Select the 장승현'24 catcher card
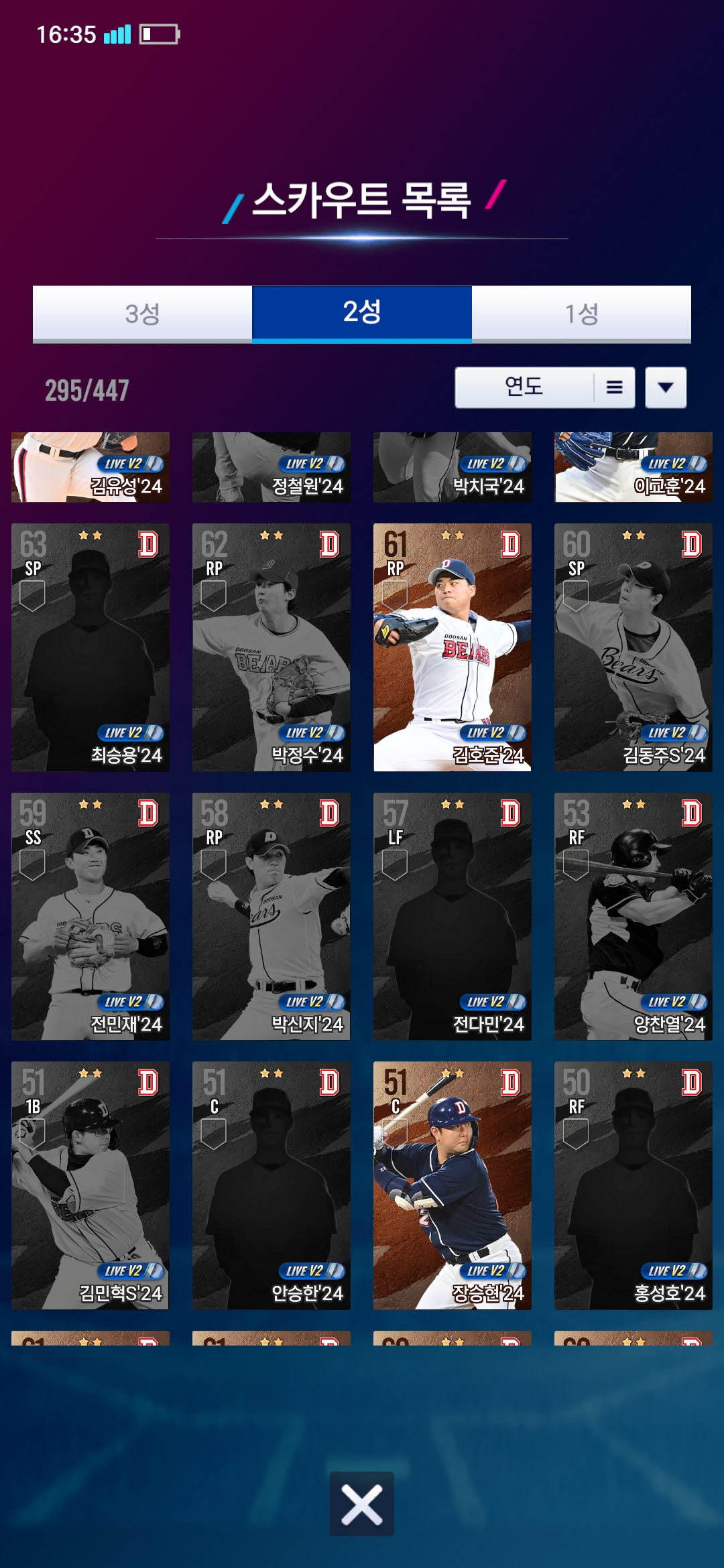 (452, 1185)
